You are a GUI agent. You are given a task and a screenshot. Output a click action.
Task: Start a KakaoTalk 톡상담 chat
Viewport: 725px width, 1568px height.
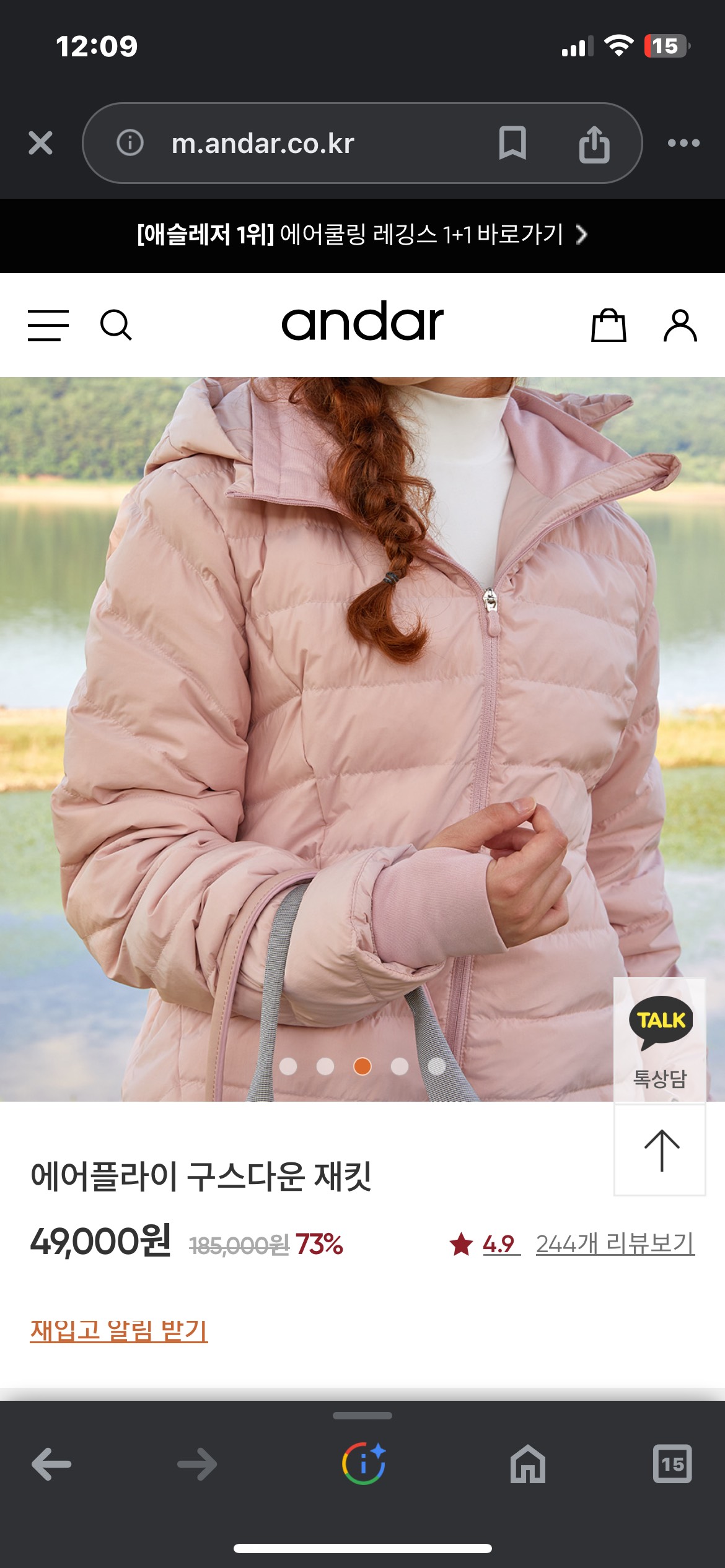[660, 1039]
